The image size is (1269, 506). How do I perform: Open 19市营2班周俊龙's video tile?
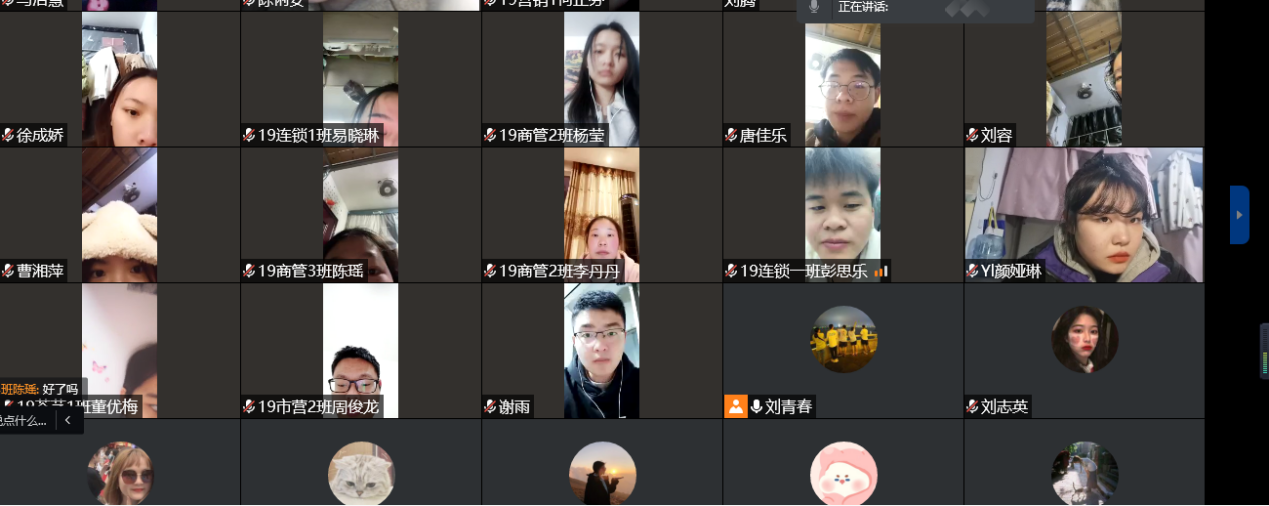[360, 349]
